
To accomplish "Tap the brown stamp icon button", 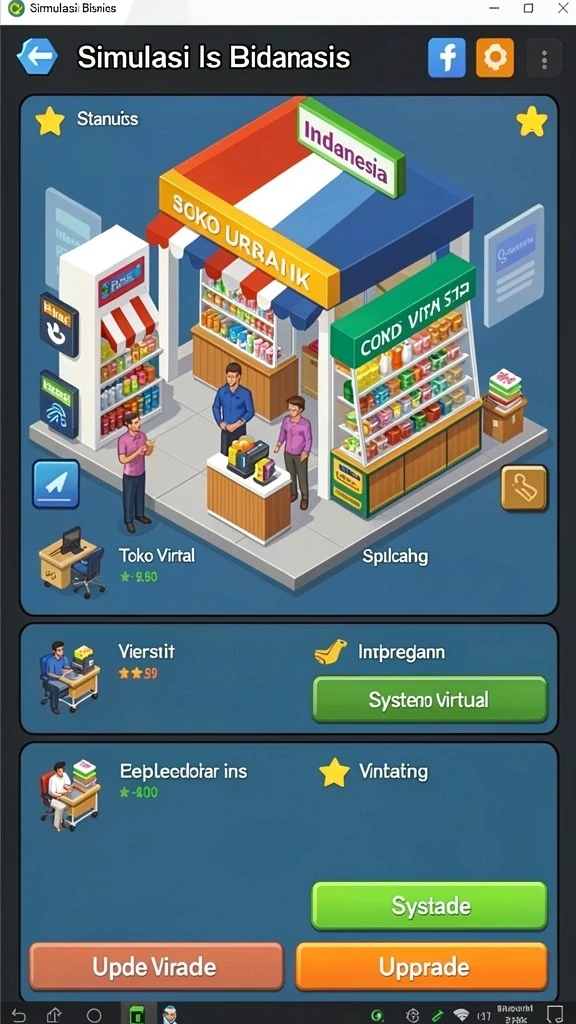I will [x=524, y=488].
